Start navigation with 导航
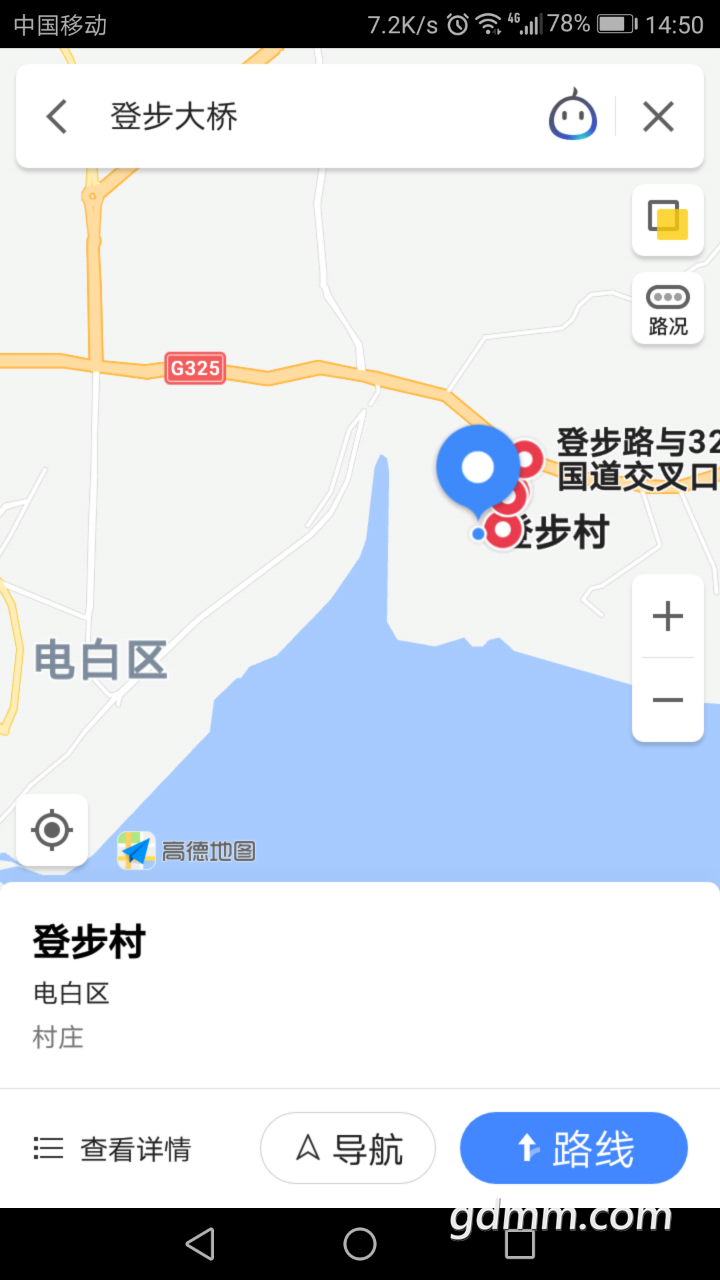The height and width of the screenshot is (1280, 720). pyautogui.click(x=348, y=1148)
